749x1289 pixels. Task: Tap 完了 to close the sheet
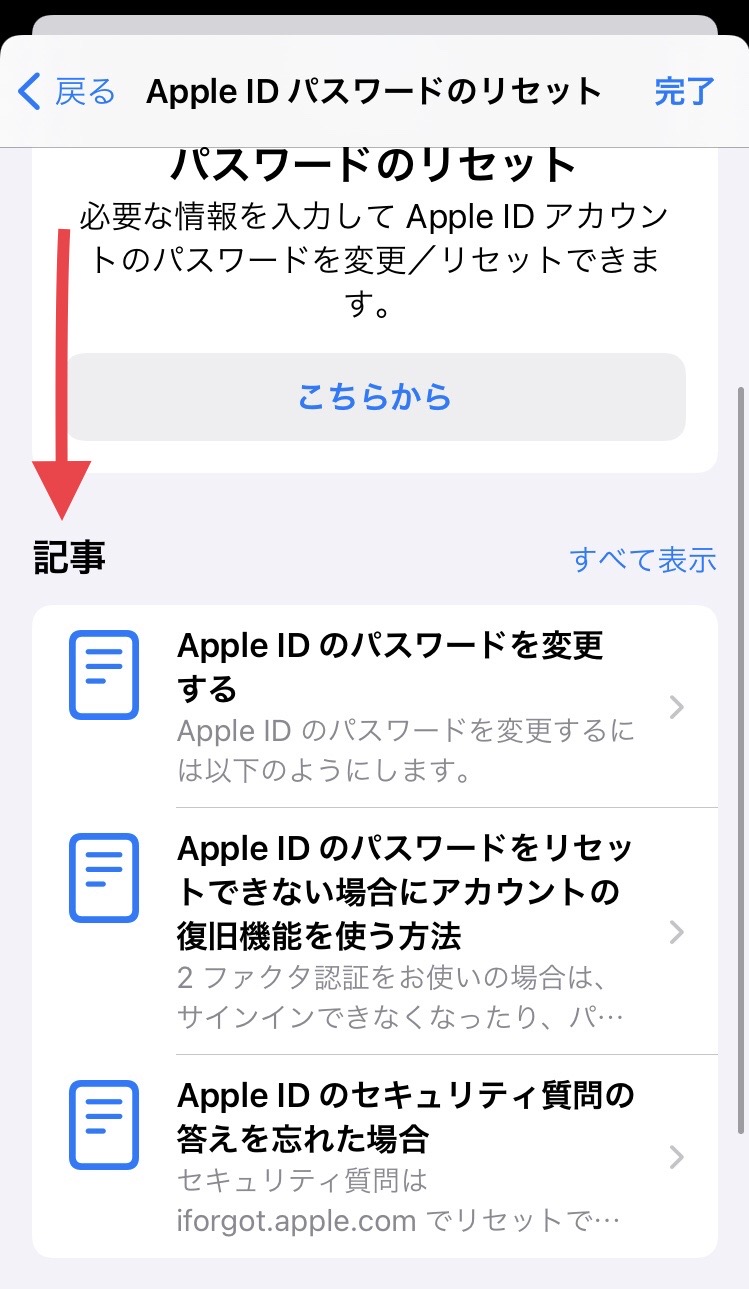(x=684, y=92)
